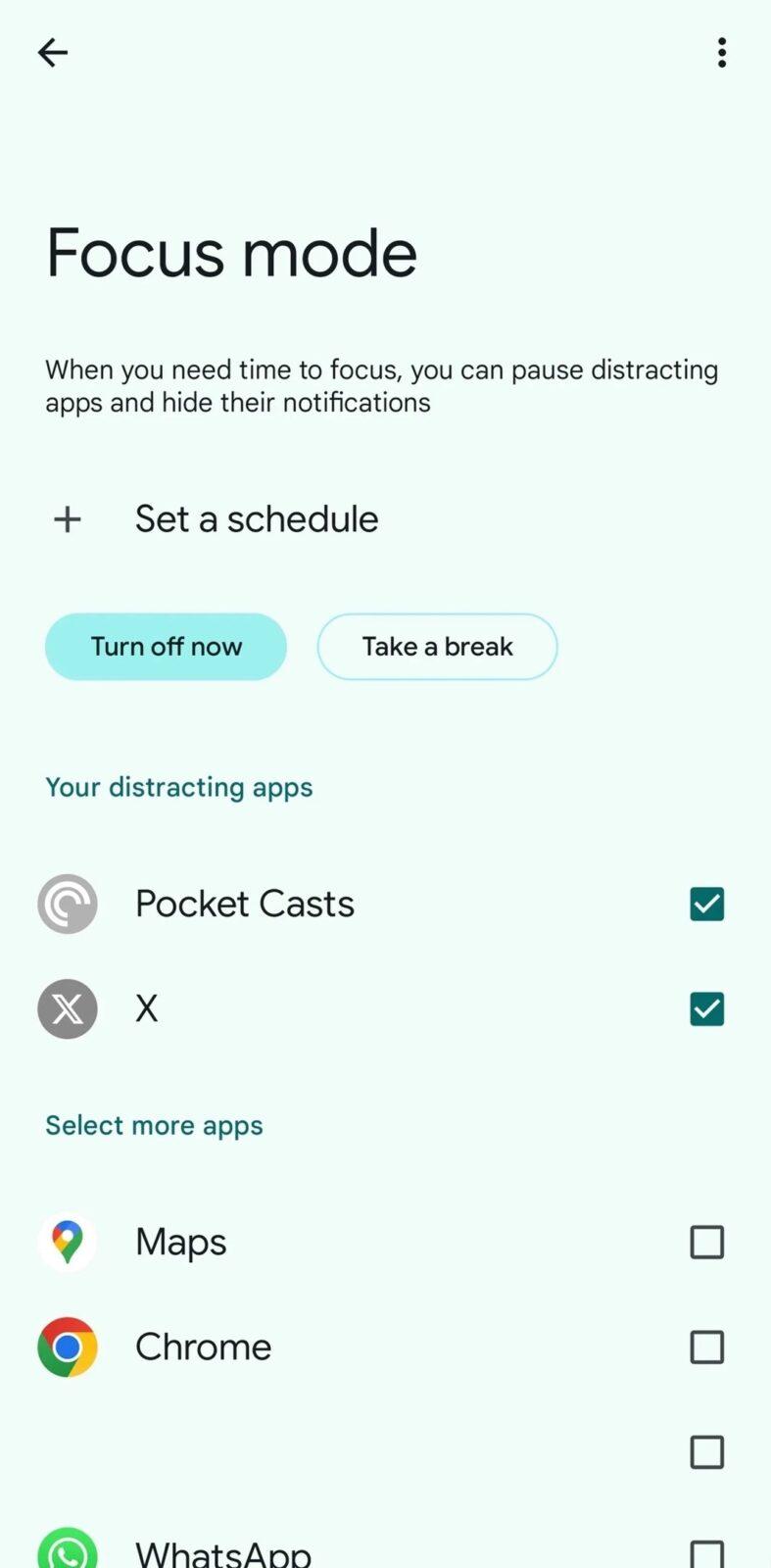Take a break from Focus mode
Screen dimensions: 771x1568
(437, 647)
